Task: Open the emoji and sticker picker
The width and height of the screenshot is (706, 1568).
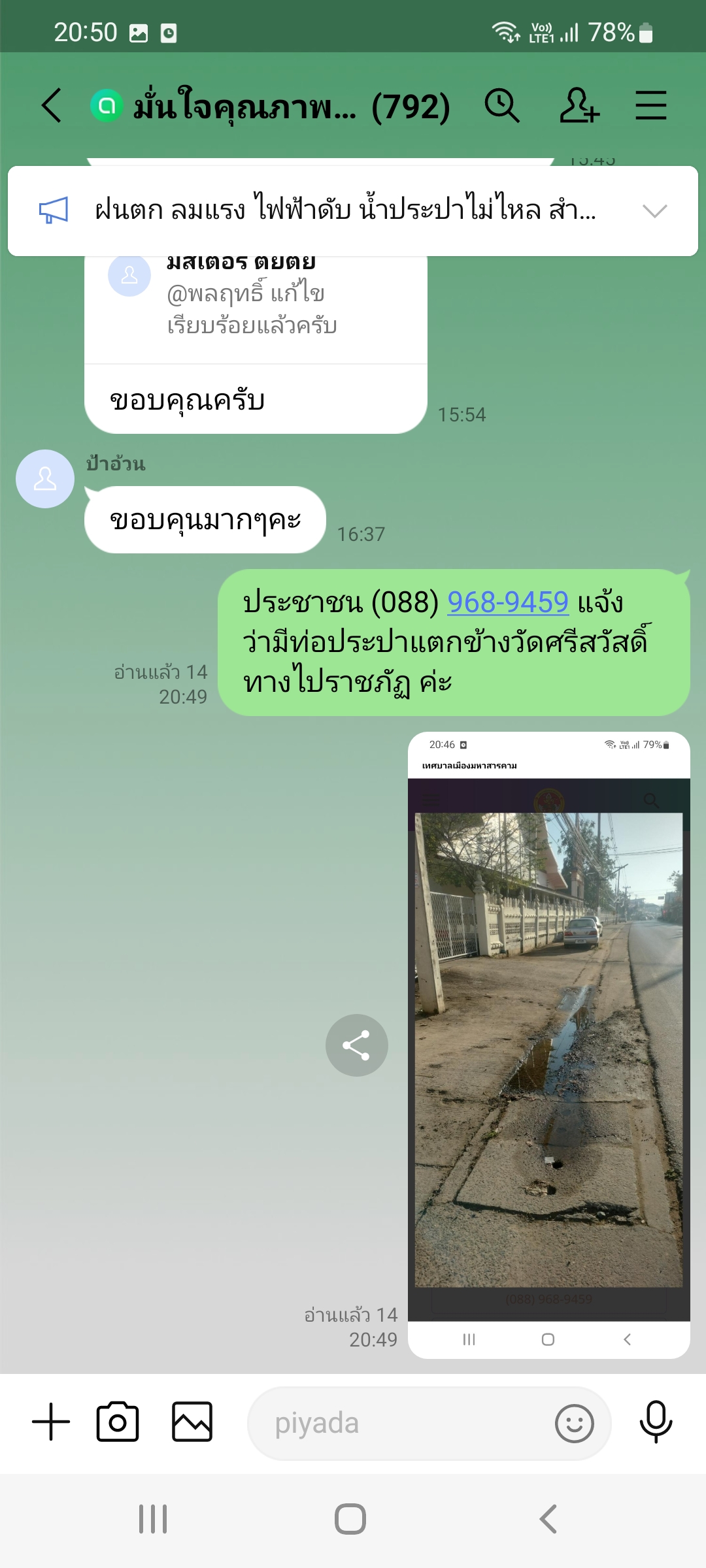Action: 574,1423
